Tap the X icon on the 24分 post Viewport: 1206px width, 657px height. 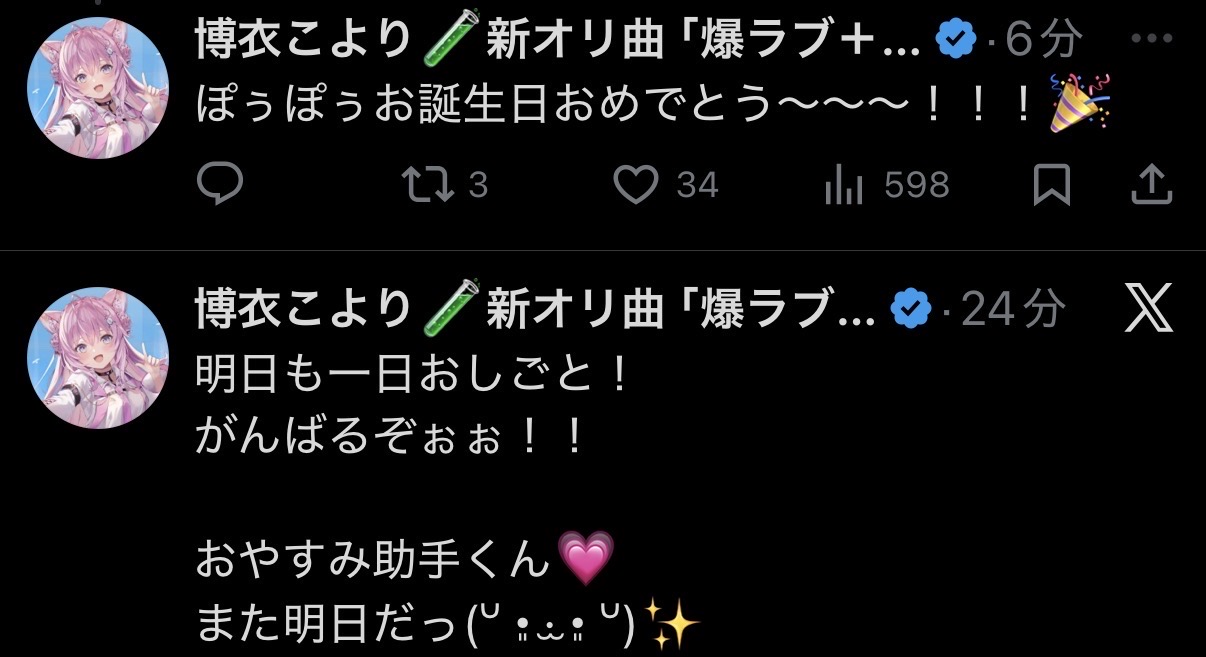point(1148,312)
